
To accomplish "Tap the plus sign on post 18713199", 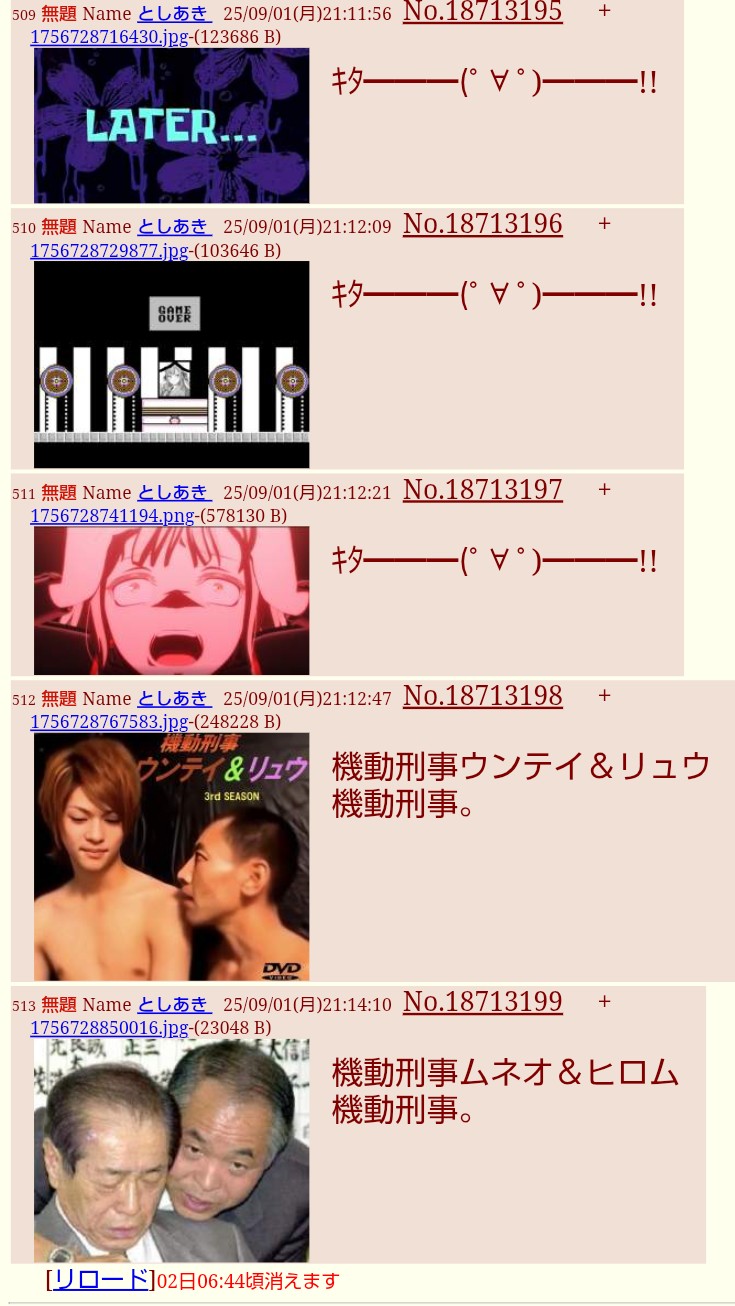I will [x=604, y=1002].
